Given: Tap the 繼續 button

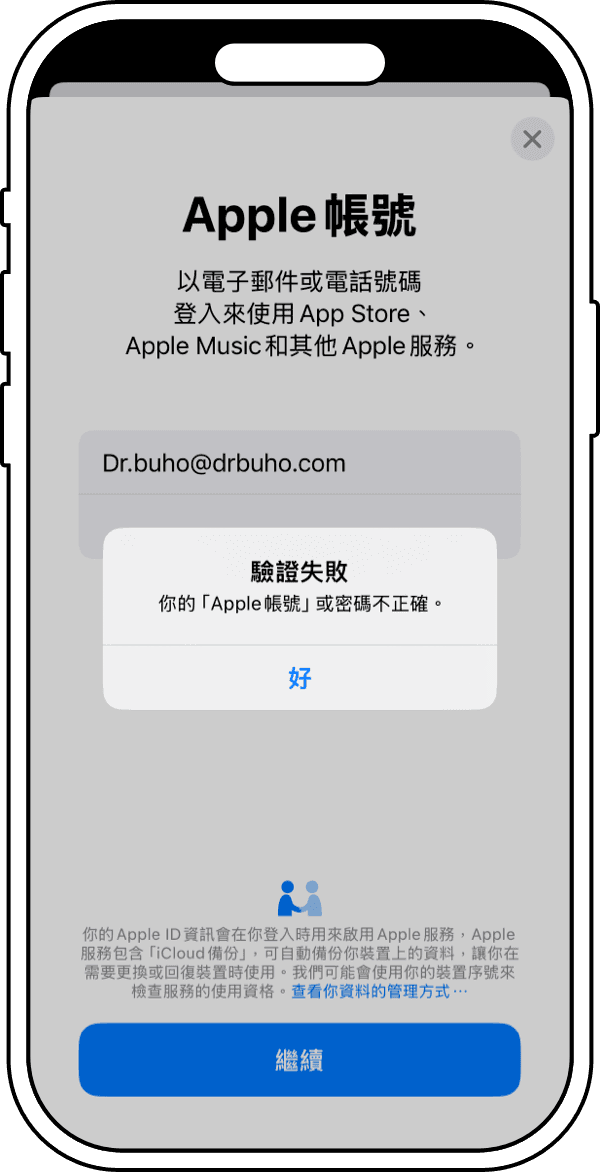Looking at the screenshot, I should click(x=300, y=1060).
